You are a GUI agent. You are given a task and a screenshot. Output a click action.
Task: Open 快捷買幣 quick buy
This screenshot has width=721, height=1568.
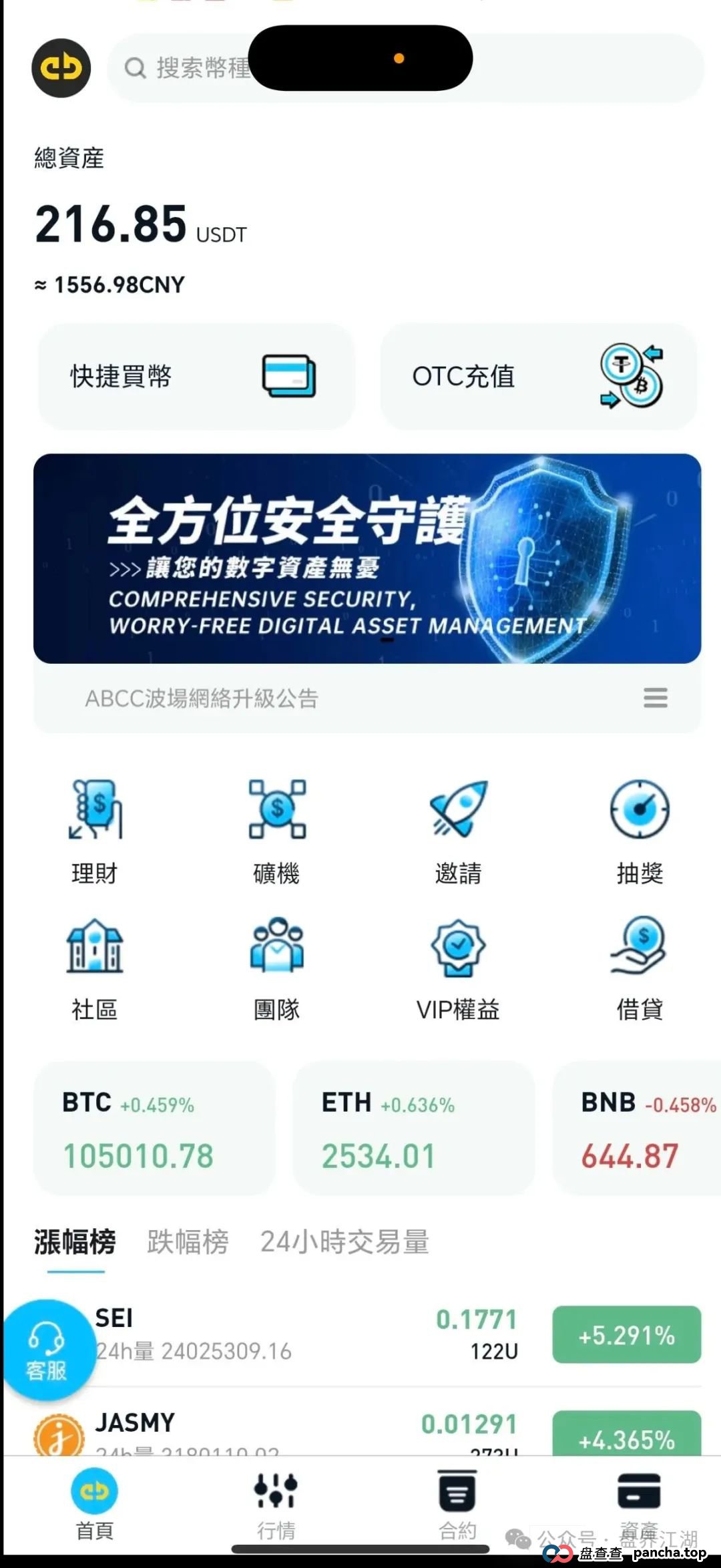coord(195,377)
